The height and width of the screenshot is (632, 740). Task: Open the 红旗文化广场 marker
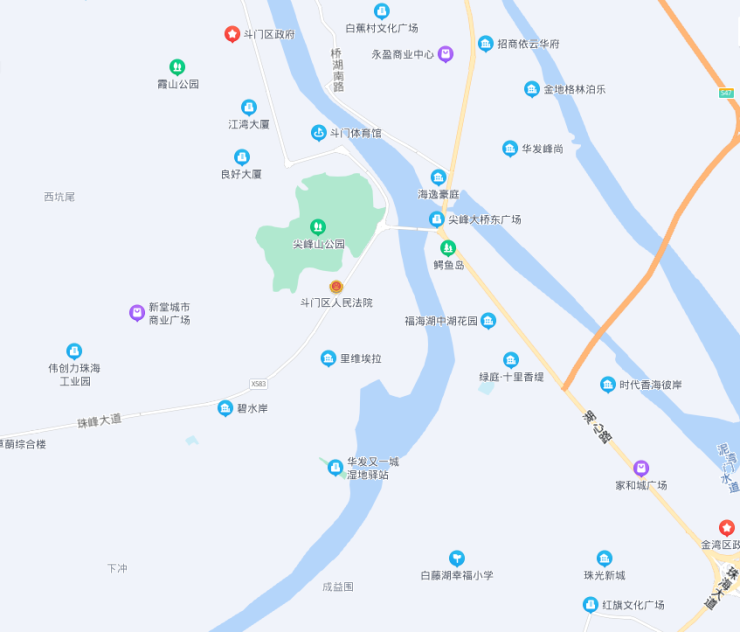coord(590,605)
